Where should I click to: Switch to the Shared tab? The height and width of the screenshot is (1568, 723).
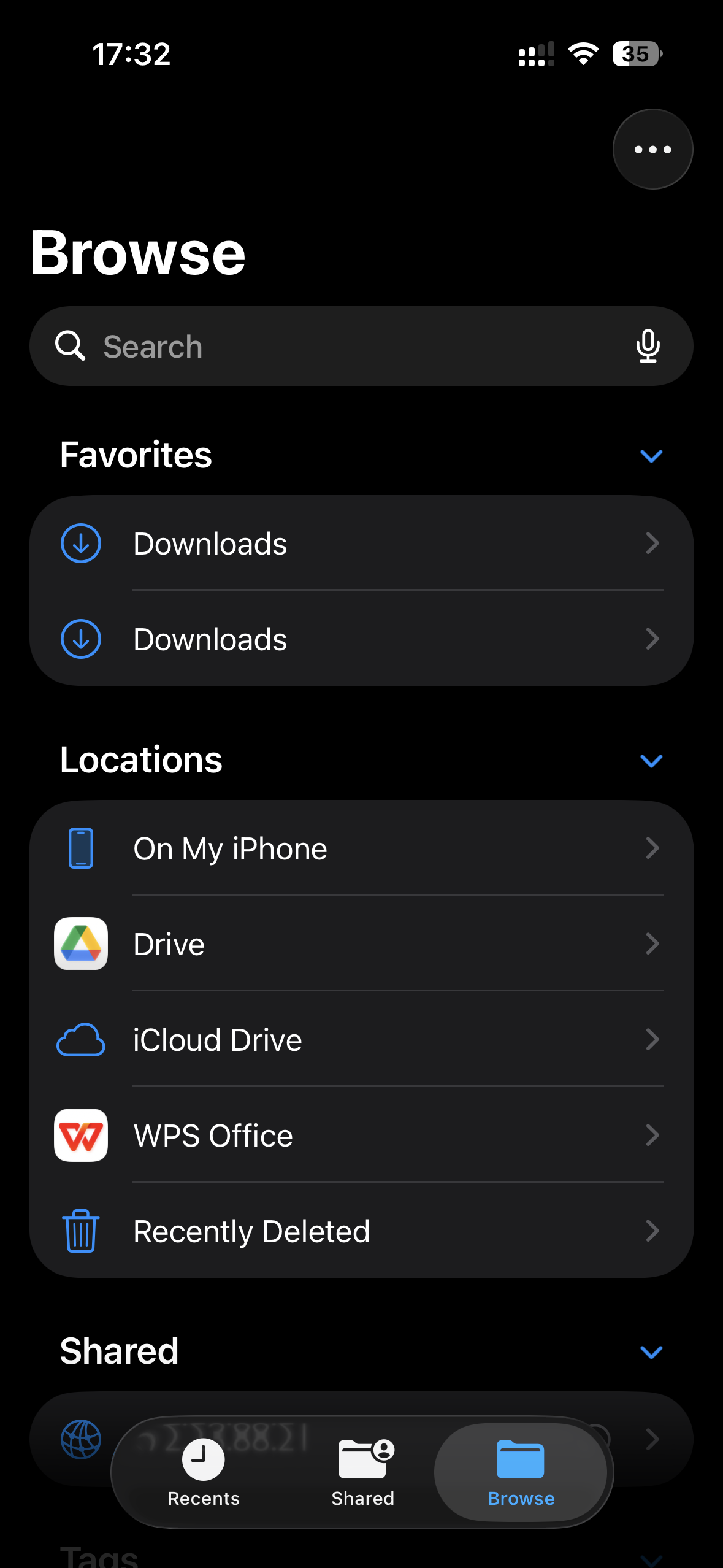363,1472
